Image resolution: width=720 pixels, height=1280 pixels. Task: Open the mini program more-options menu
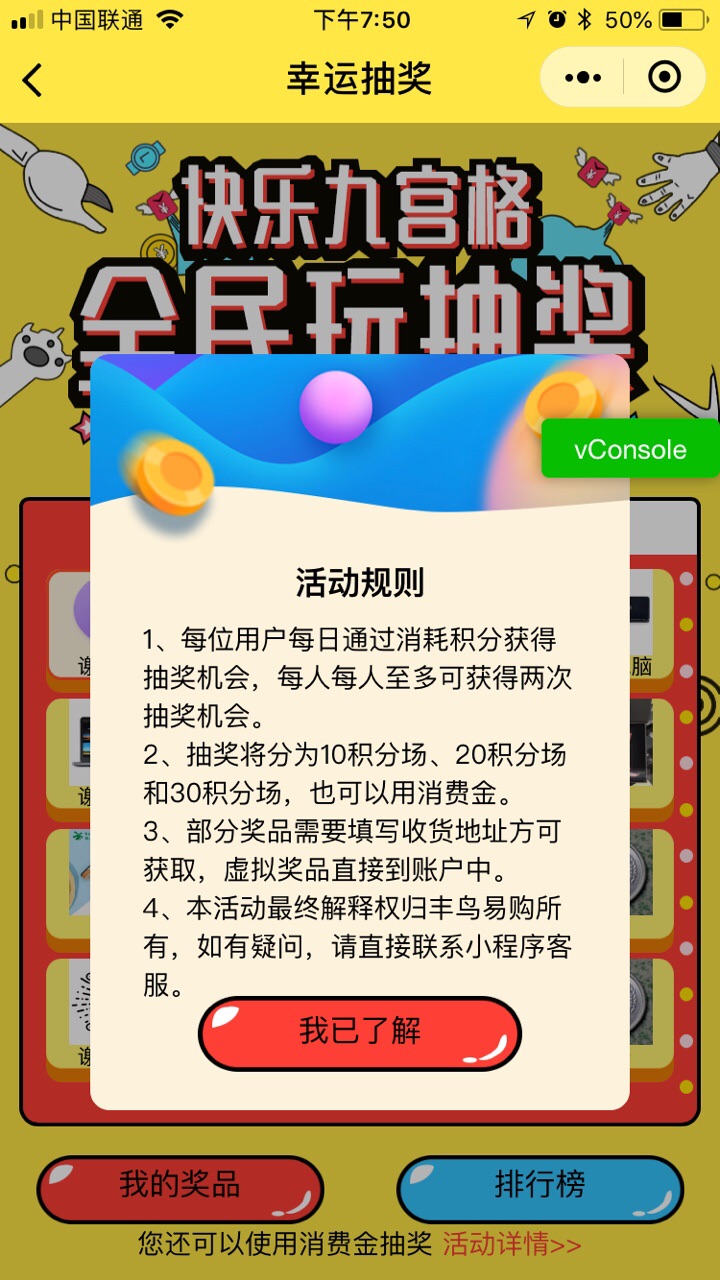coord(583,77)
